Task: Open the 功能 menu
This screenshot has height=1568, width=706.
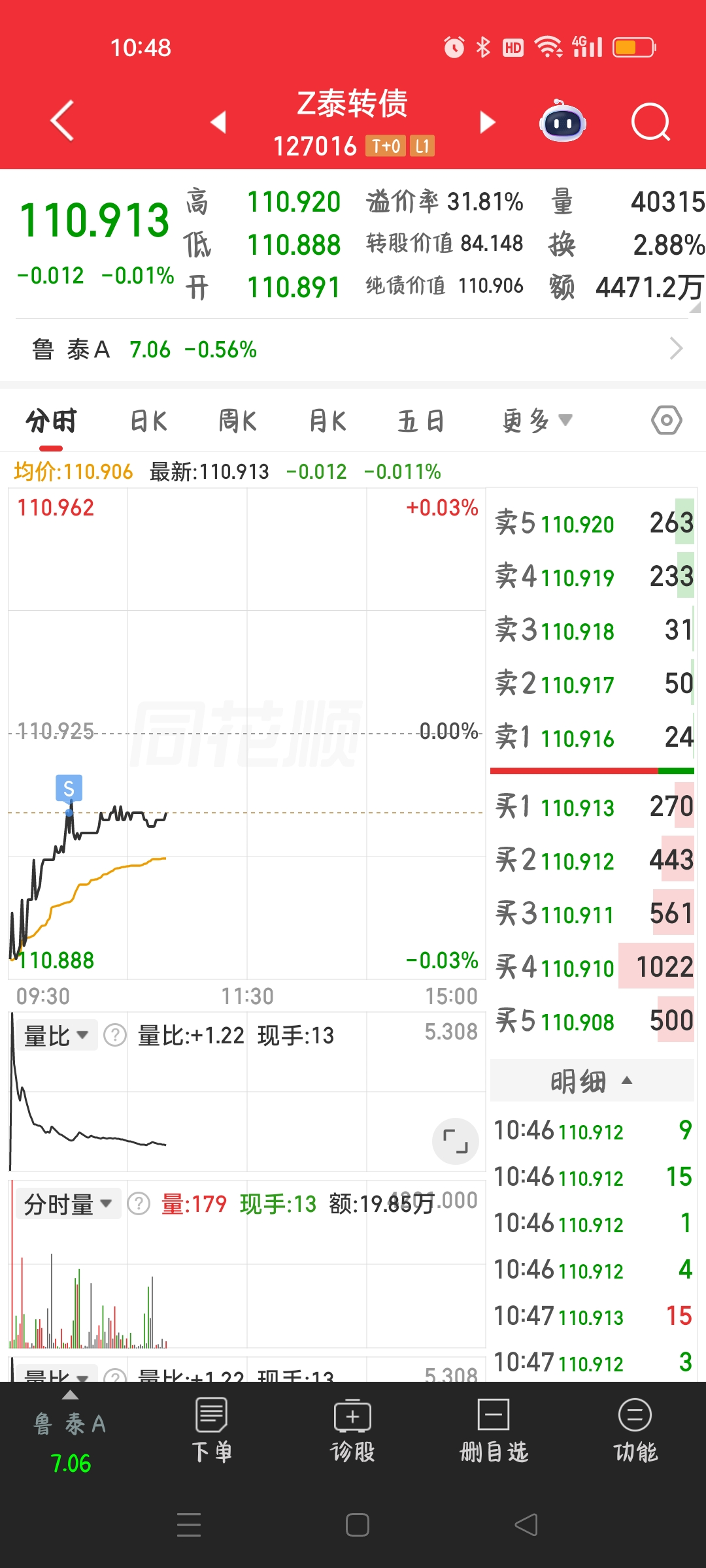Action: [x=635, y=1431]
